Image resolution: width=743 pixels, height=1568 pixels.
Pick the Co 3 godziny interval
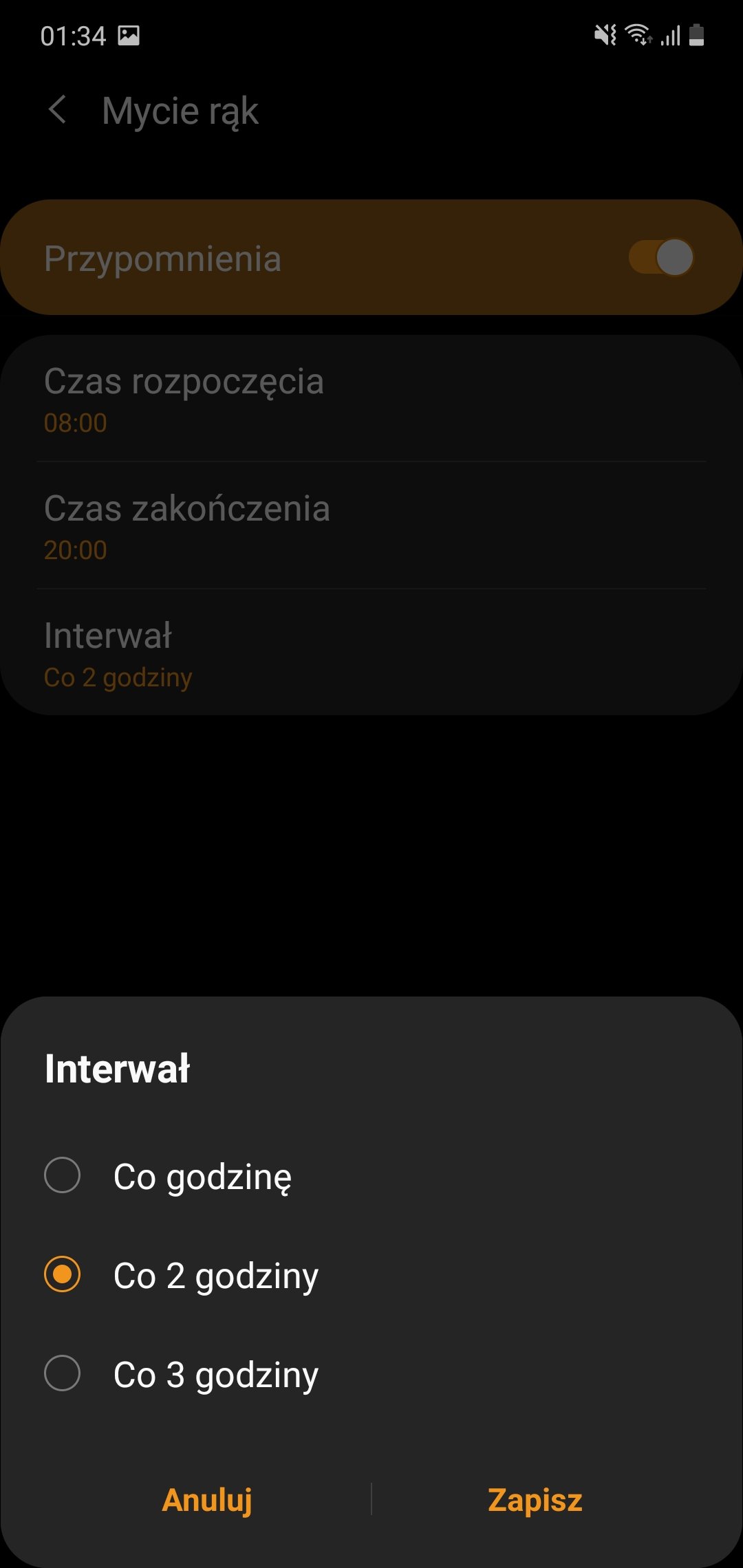371,1373
